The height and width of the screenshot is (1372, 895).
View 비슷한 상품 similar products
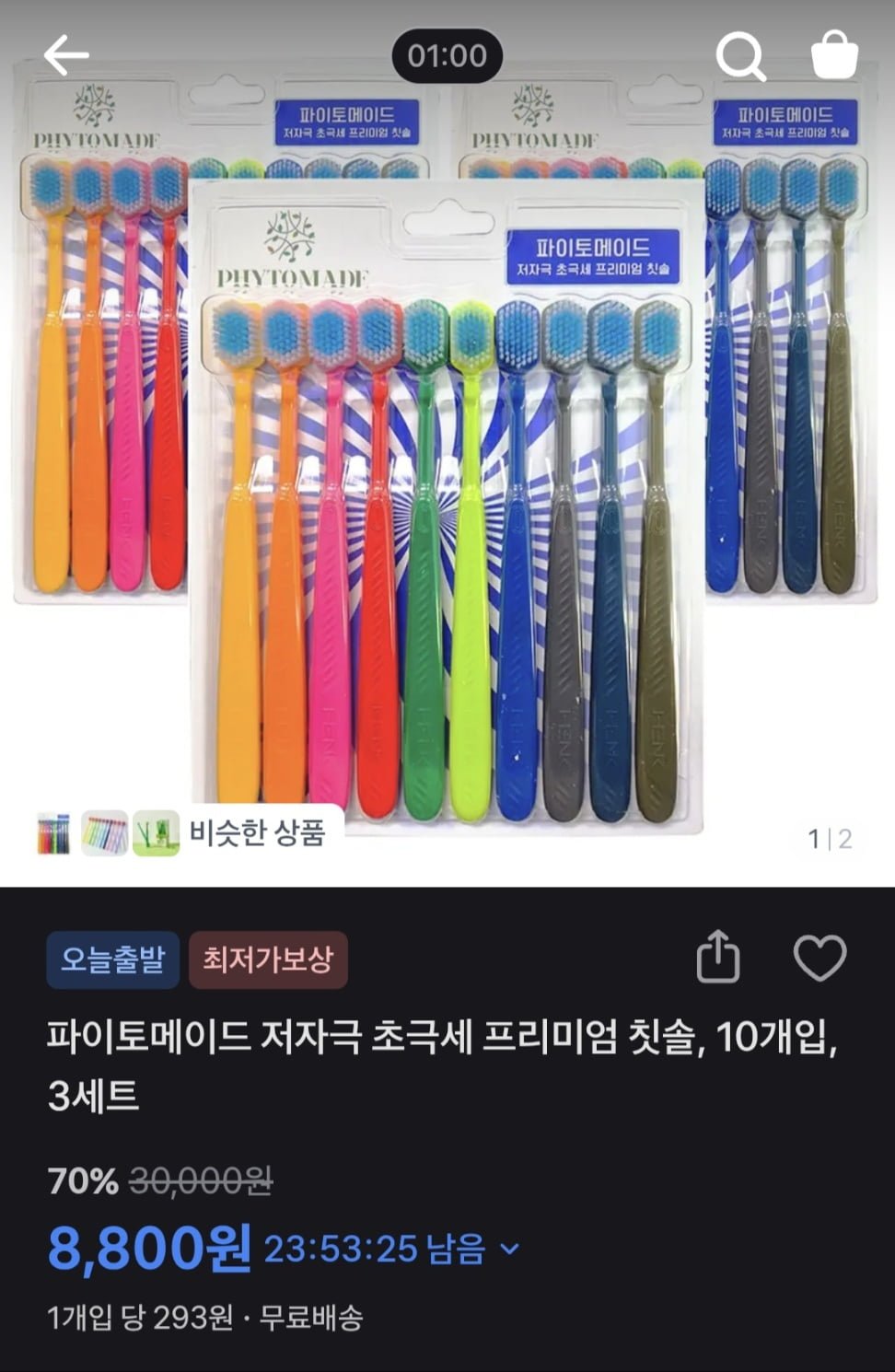(256, 833)
